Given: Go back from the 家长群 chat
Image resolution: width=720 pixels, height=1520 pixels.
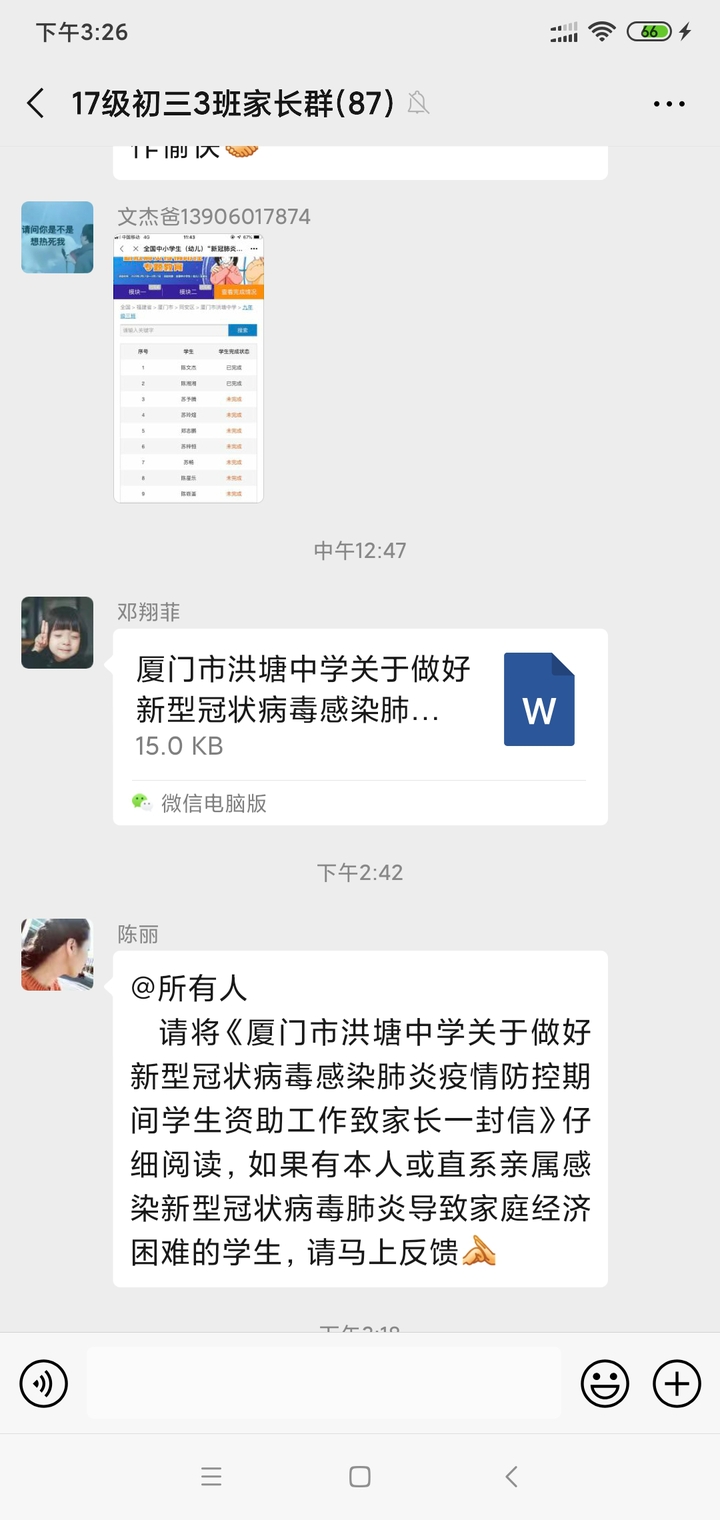Looking at the screenshot, I should coord(36,103).
